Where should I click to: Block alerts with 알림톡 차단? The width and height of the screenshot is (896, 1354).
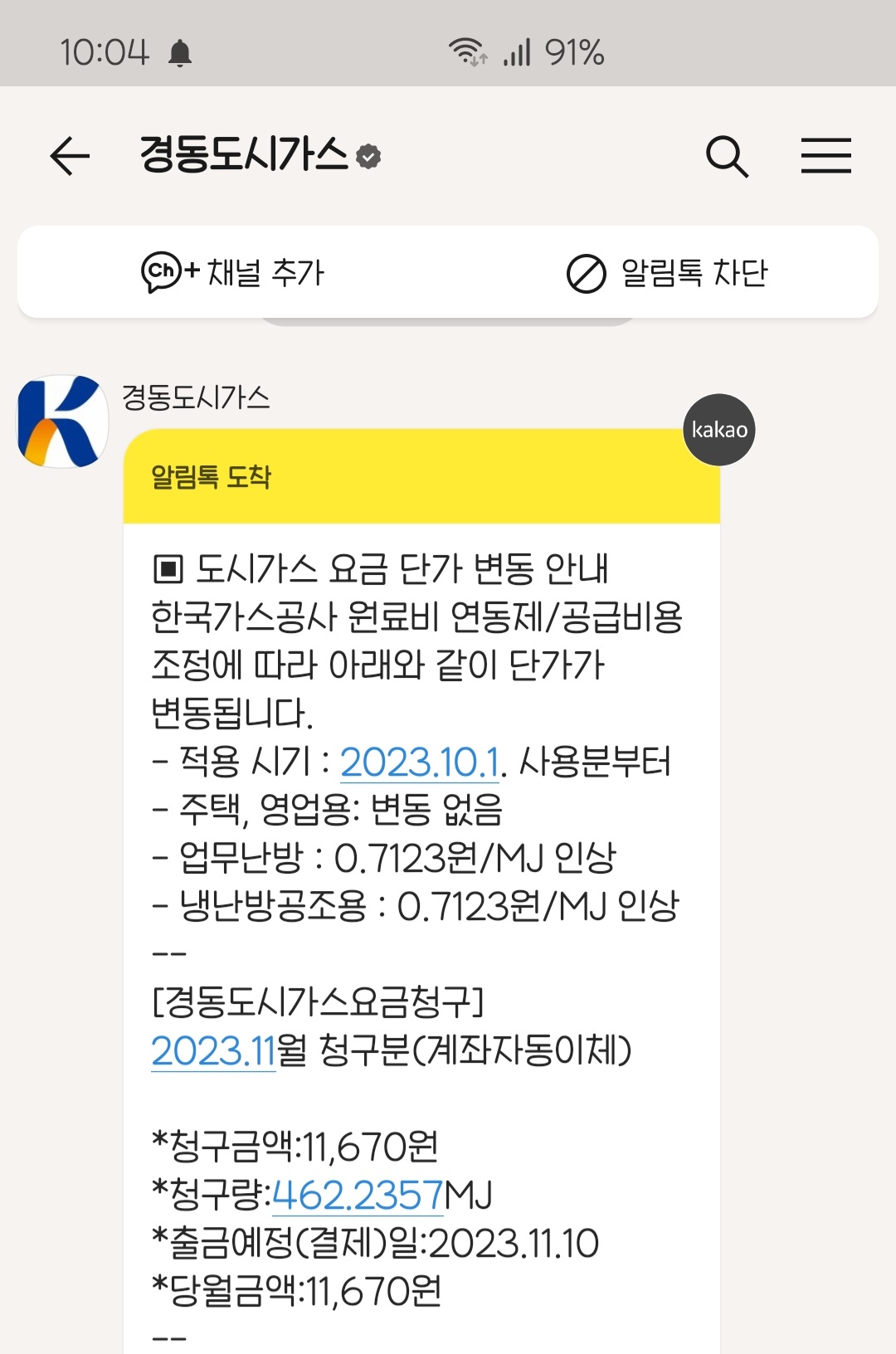(667, 273)
